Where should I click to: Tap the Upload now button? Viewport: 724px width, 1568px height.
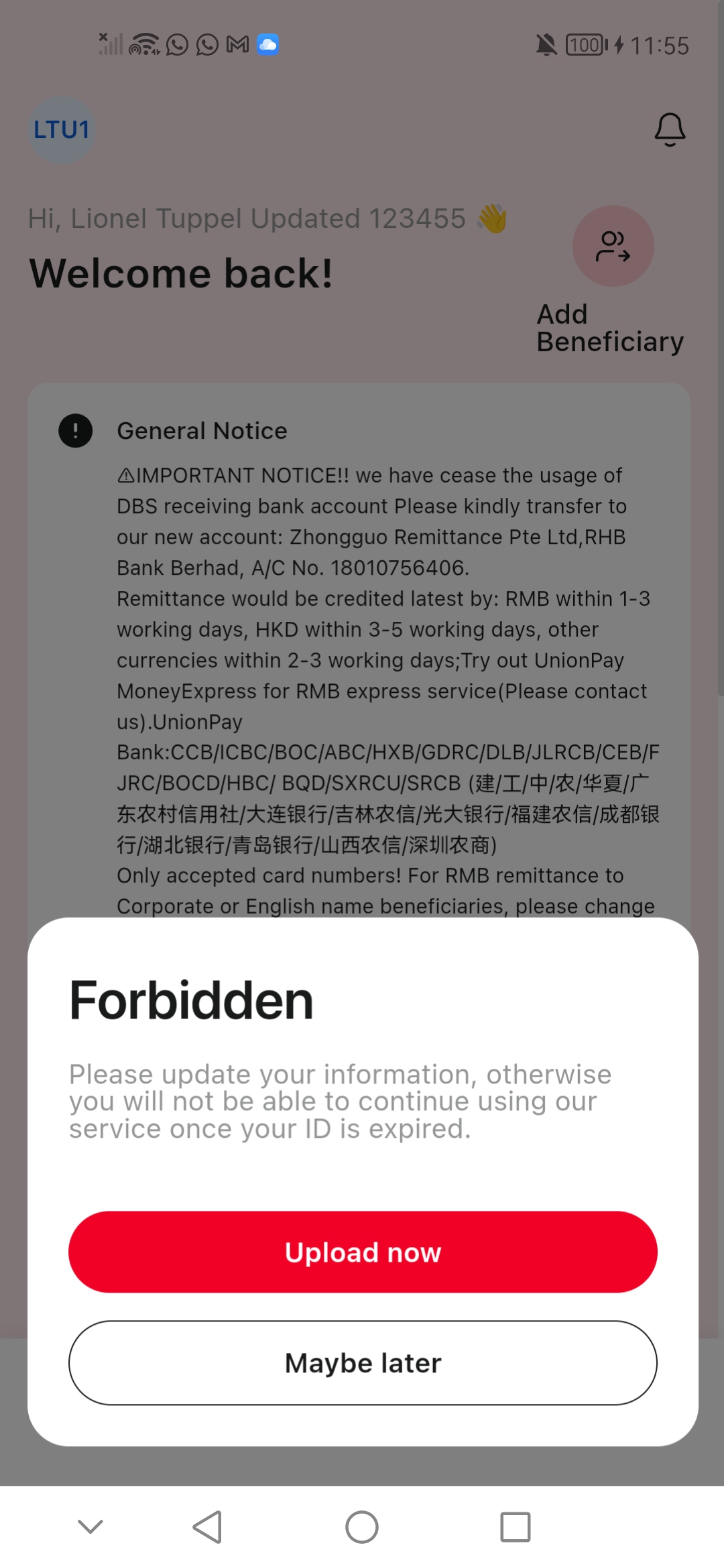tap(363, 1252)
